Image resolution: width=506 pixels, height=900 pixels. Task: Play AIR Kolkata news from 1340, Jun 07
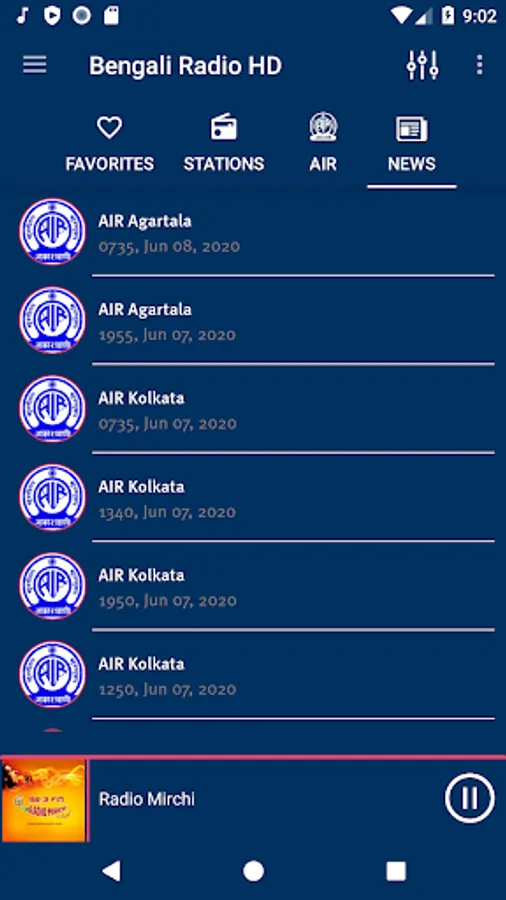point(253,498)
